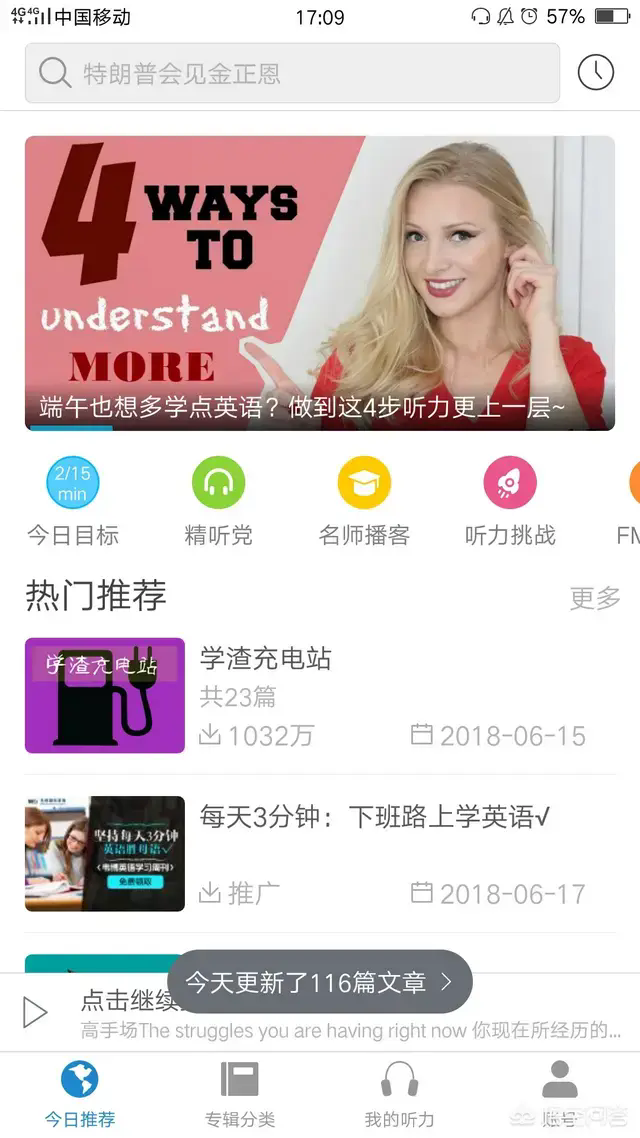Switch to the 我的听力 tab
The image size is (640, 1138).
coord(399,1094)
